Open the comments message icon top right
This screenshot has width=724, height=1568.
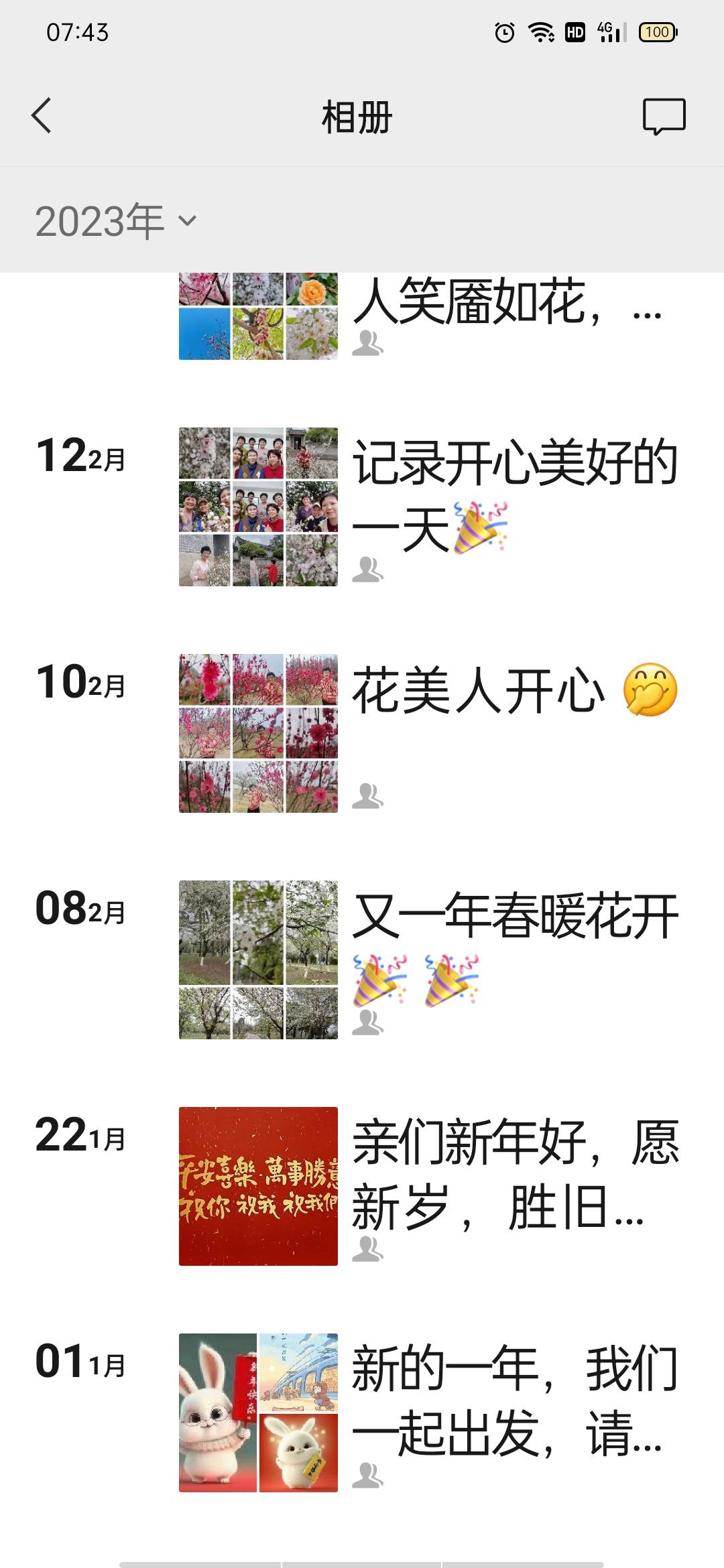point(666,115)
